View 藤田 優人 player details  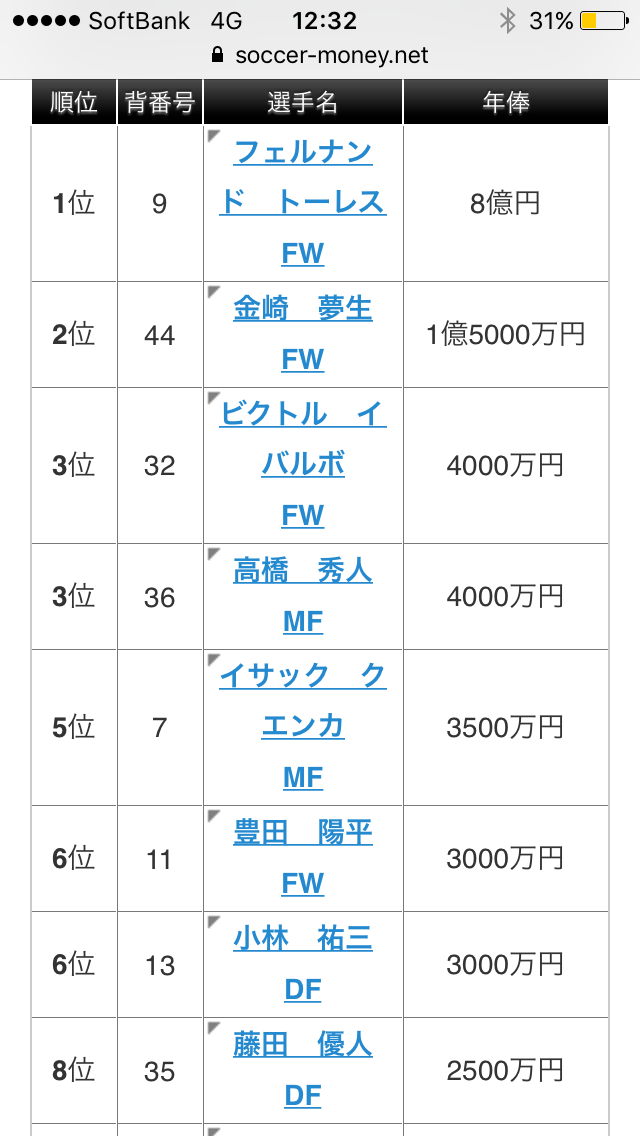click(303, 1045)
